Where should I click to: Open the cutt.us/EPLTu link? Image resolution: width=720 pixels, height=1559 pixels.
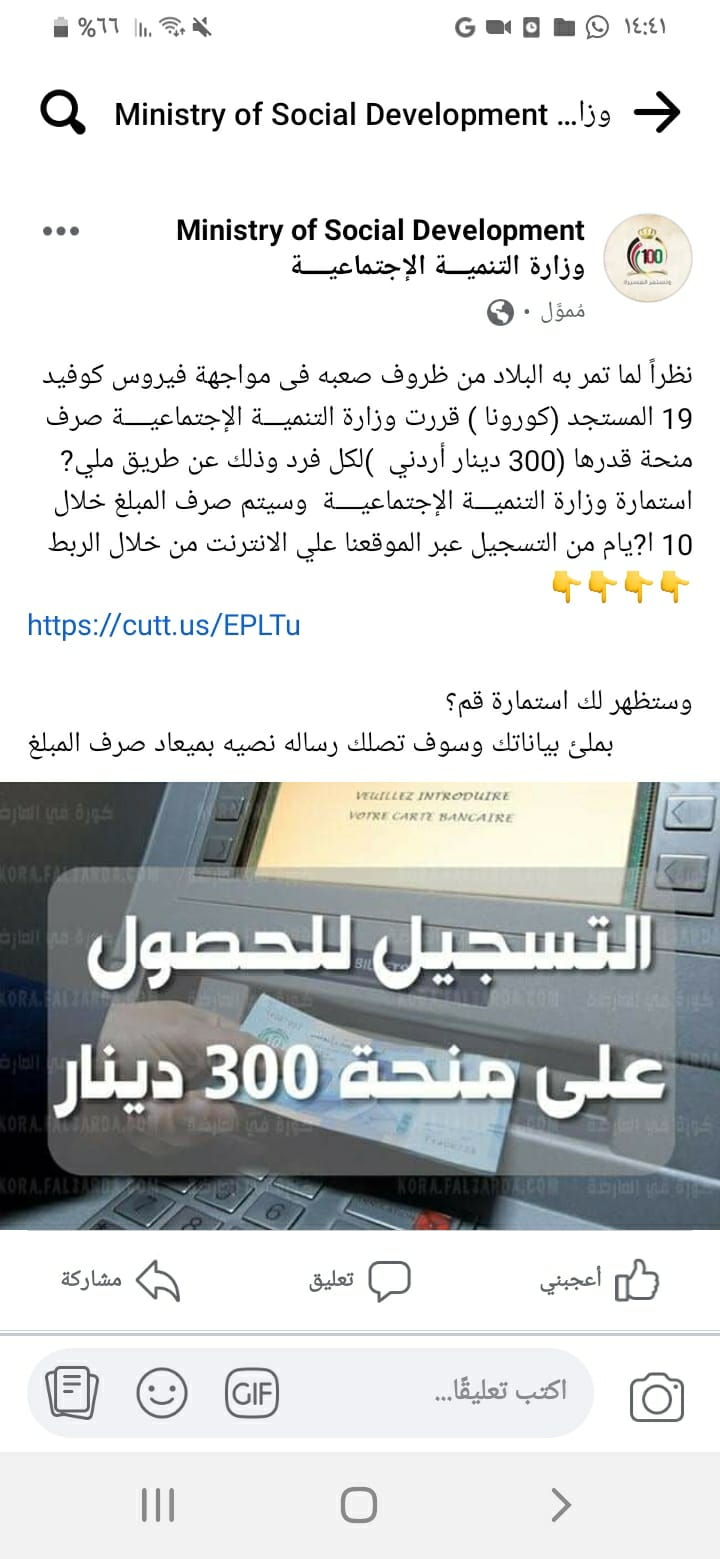click(x=164, y=625)
